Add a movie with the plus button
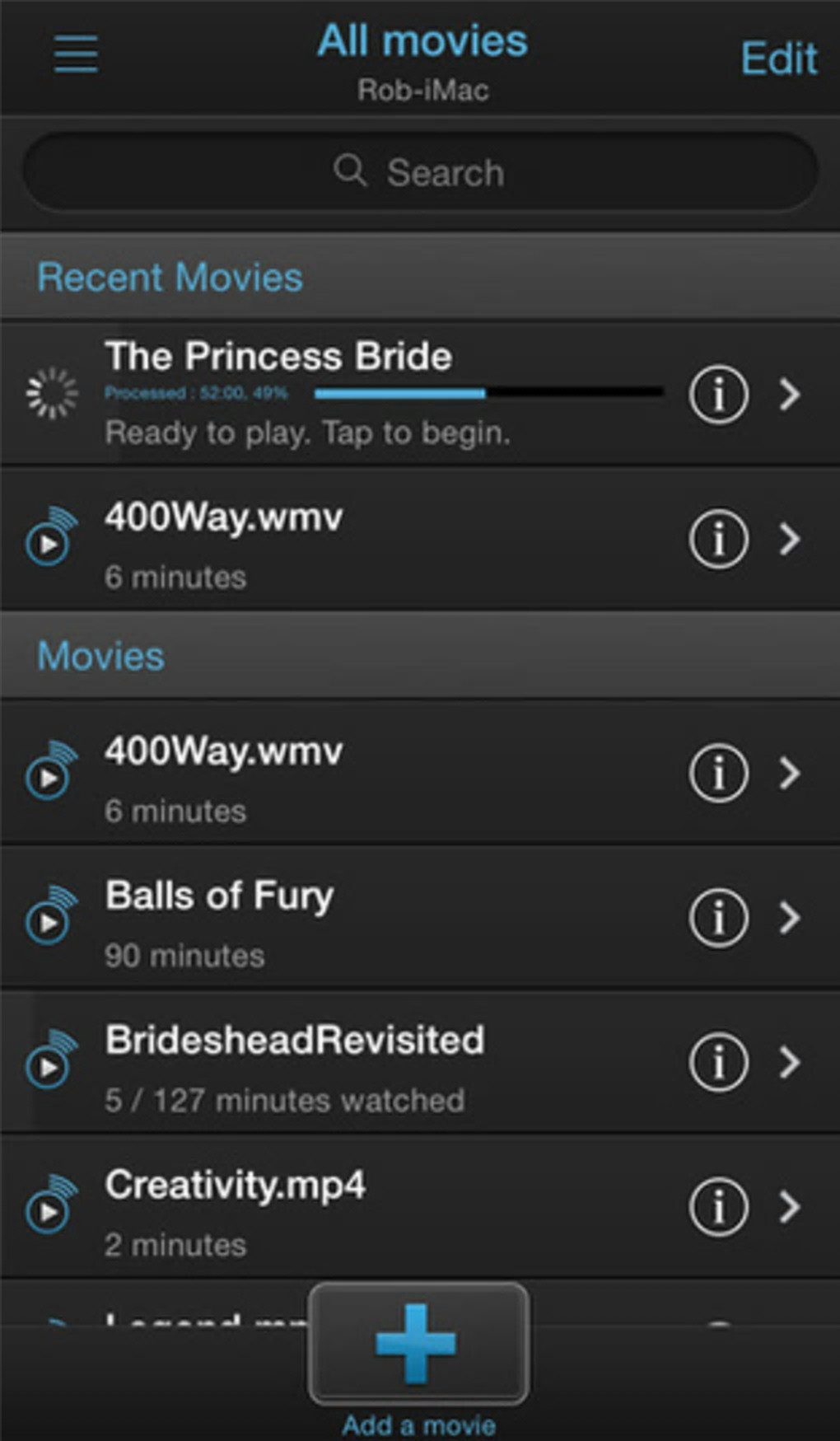Screen dimensions: 840x1441 (418, 1344)
